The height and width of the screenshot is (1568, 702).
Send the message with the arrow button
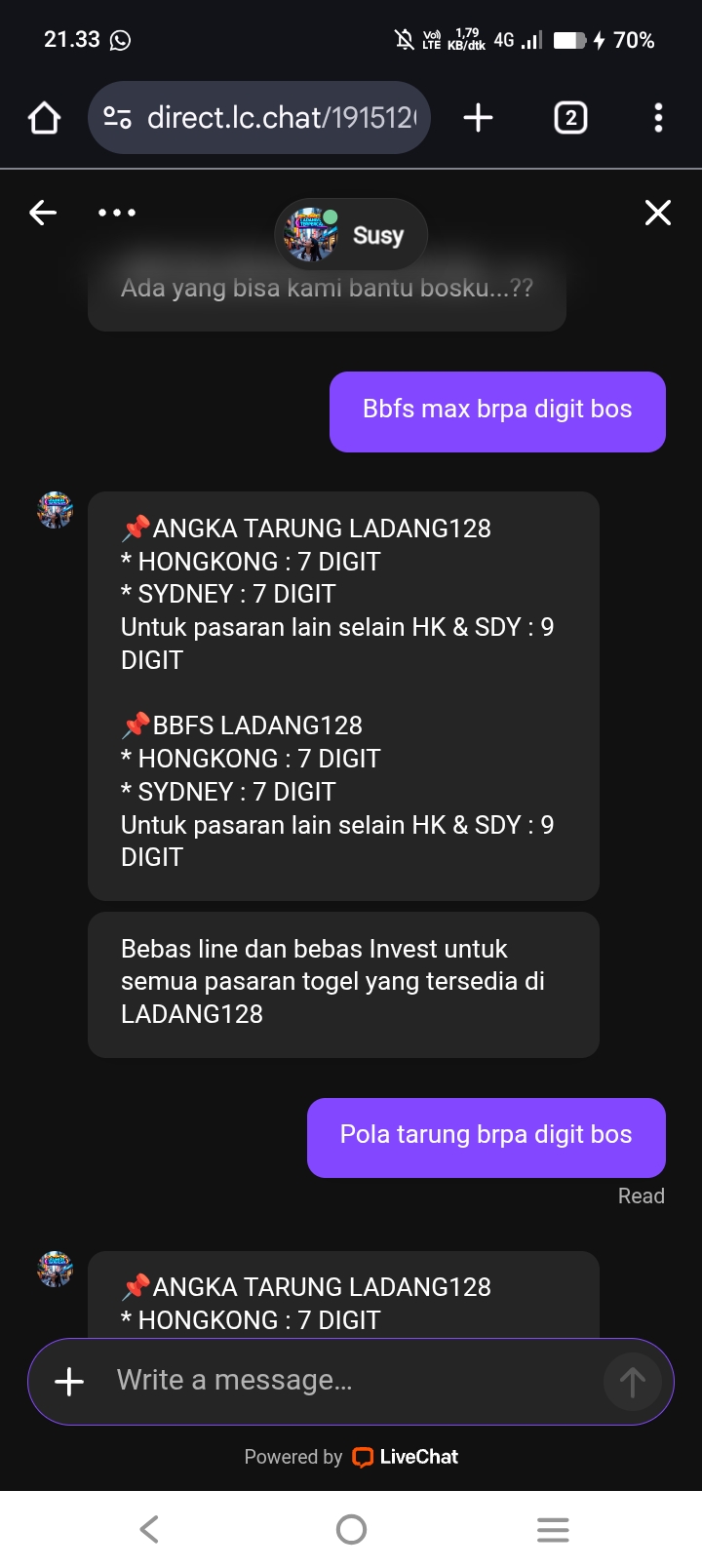tap(632, 1382)
